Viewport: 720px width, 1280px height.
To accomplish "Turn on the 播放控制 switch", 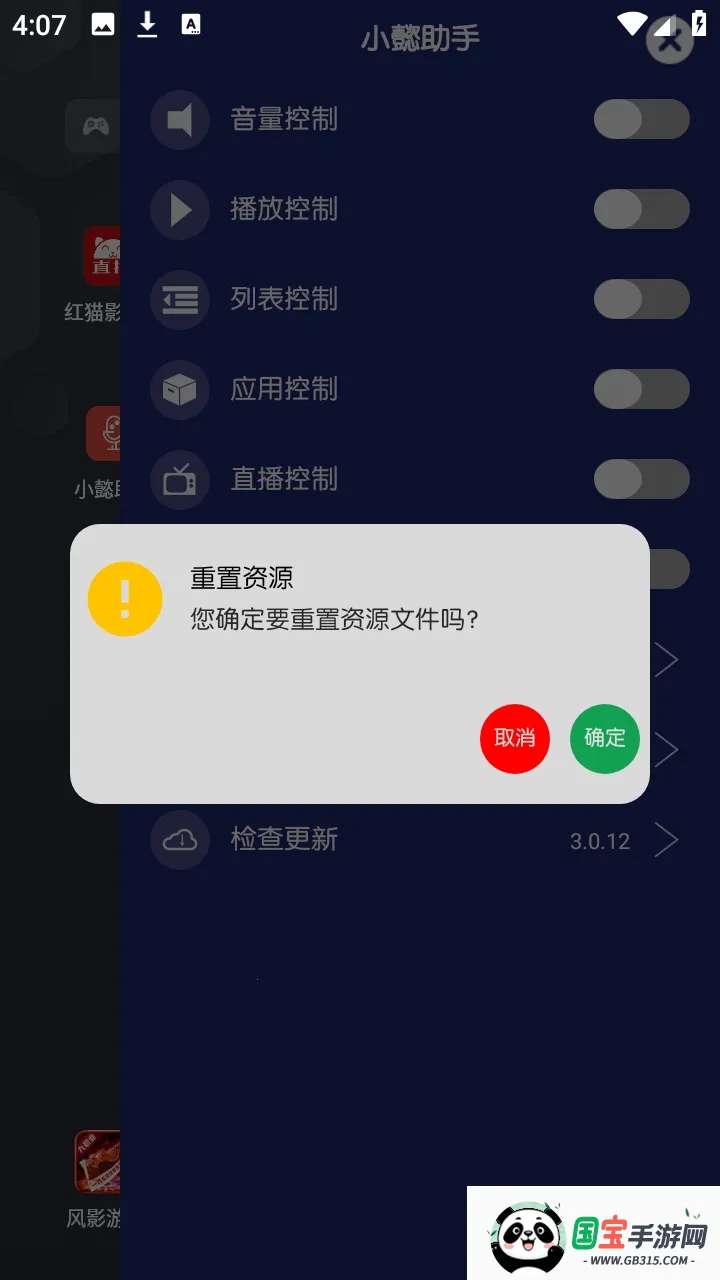I will click(641, 209).
